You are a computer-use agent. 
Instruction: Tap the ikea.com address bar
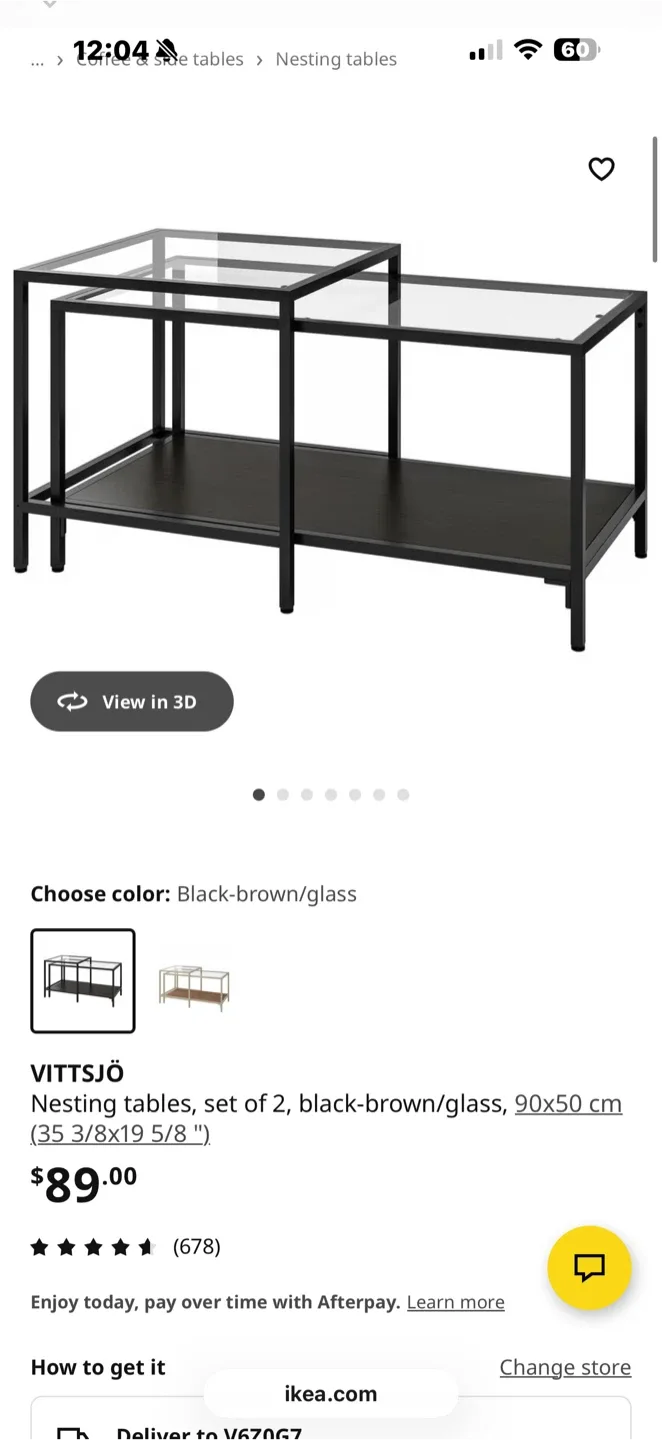click(x=330, y=1394)
